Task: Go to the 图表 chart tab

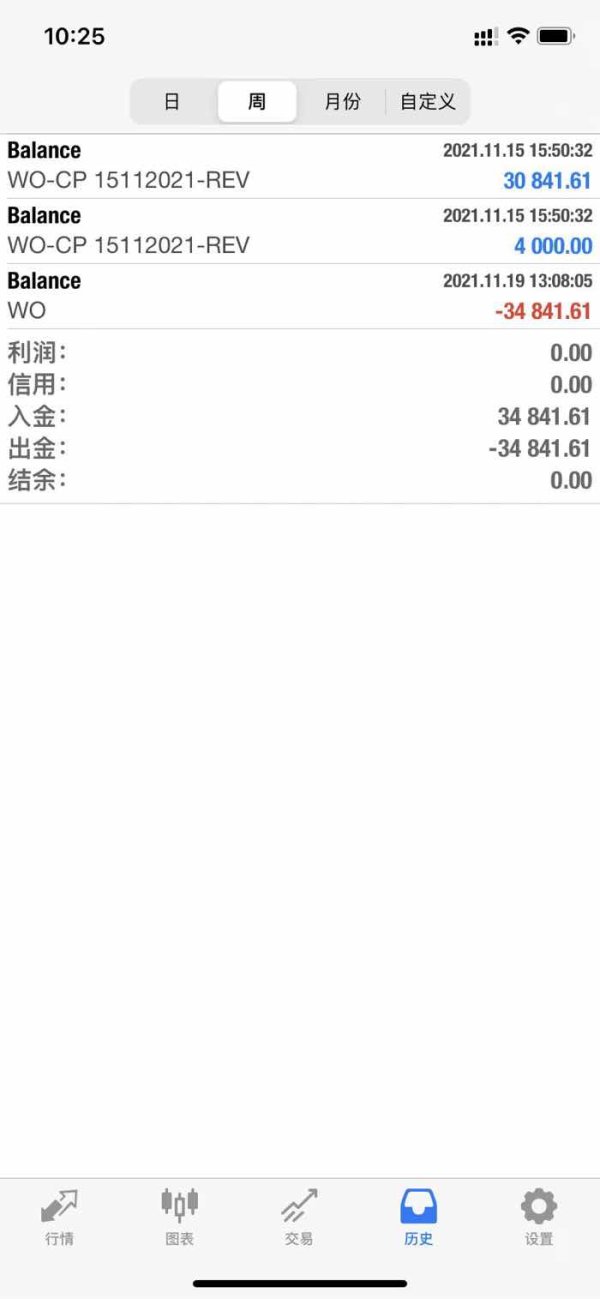Action: (x=179, y=1217)
